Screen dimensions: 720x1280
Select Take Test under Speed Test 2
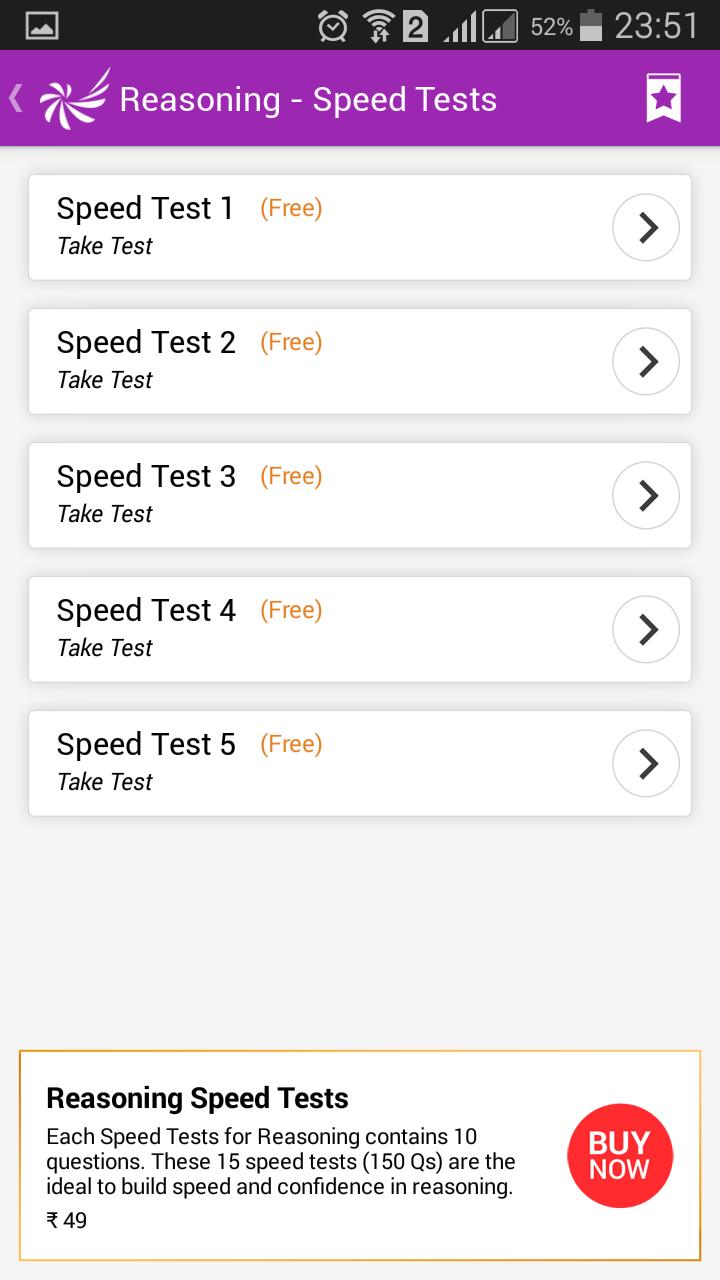[105, 380]
